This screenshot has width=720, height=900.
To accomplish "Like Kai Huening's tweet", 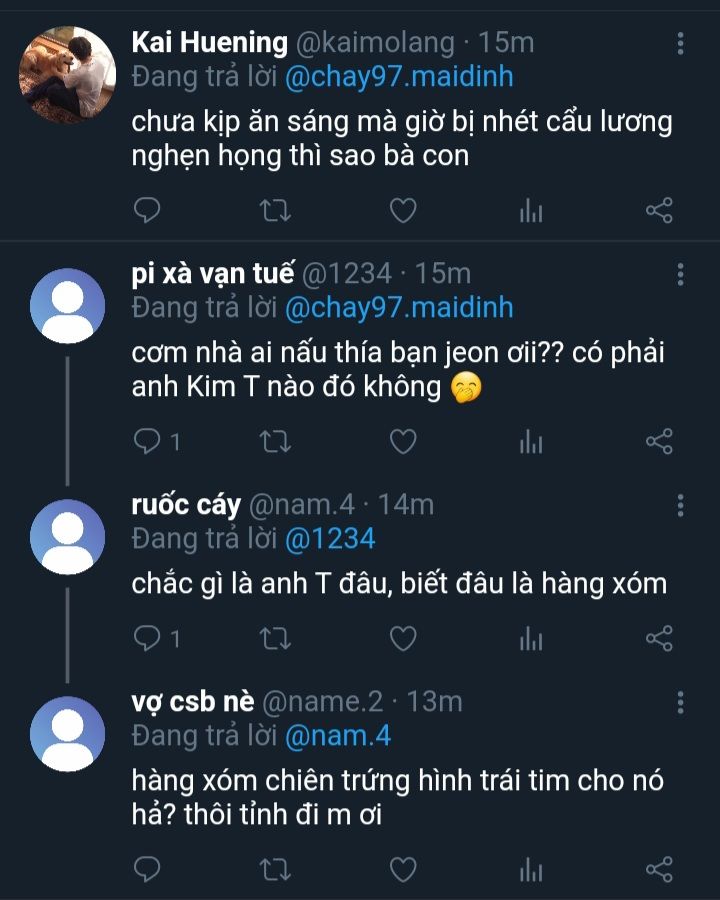I will click(403, 211).
